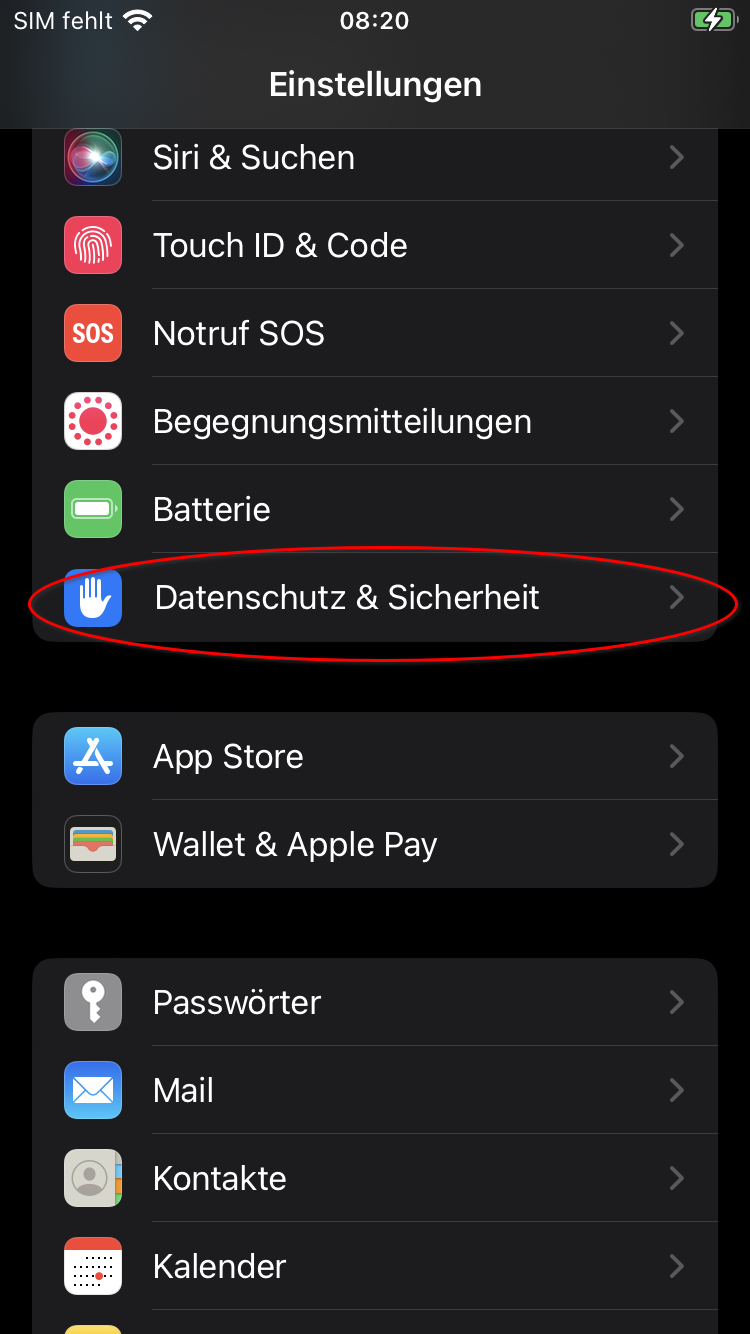The image size is (750, 1334).
Task: Go to Touch ID & Code
Action: pos(375,246)
